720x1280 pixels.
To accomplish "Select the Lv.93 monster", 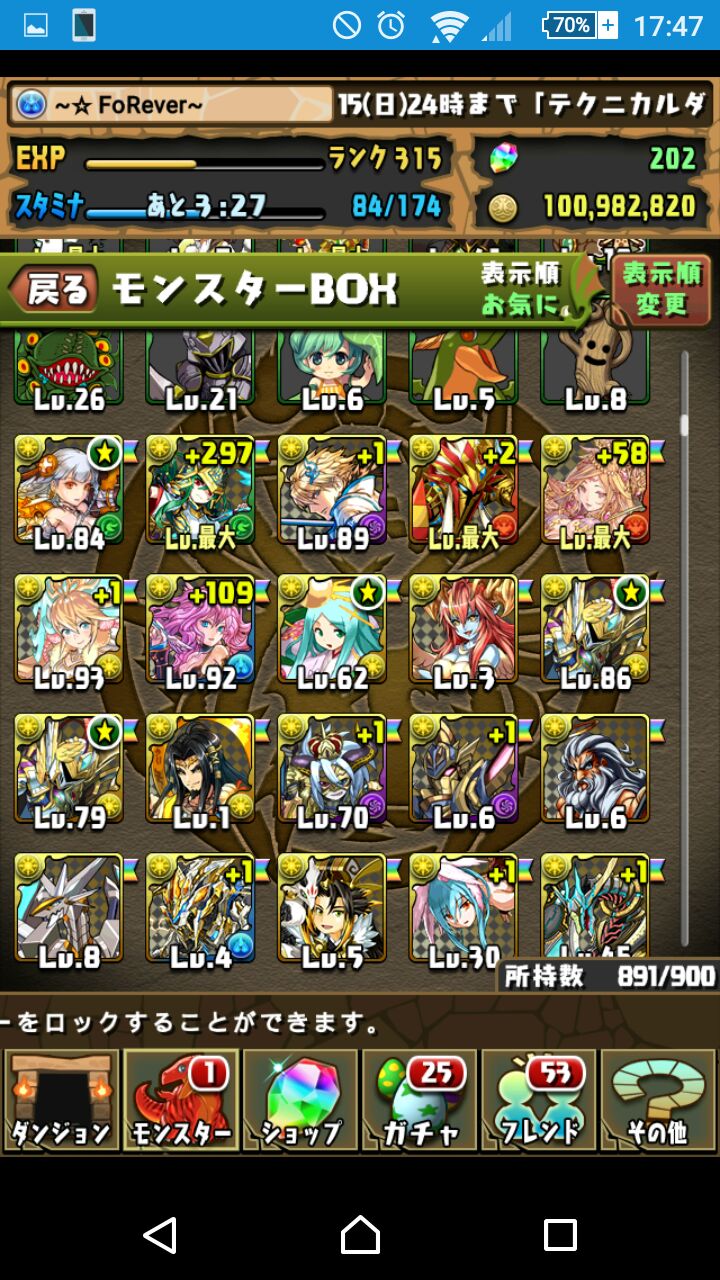I will [68, 630].
